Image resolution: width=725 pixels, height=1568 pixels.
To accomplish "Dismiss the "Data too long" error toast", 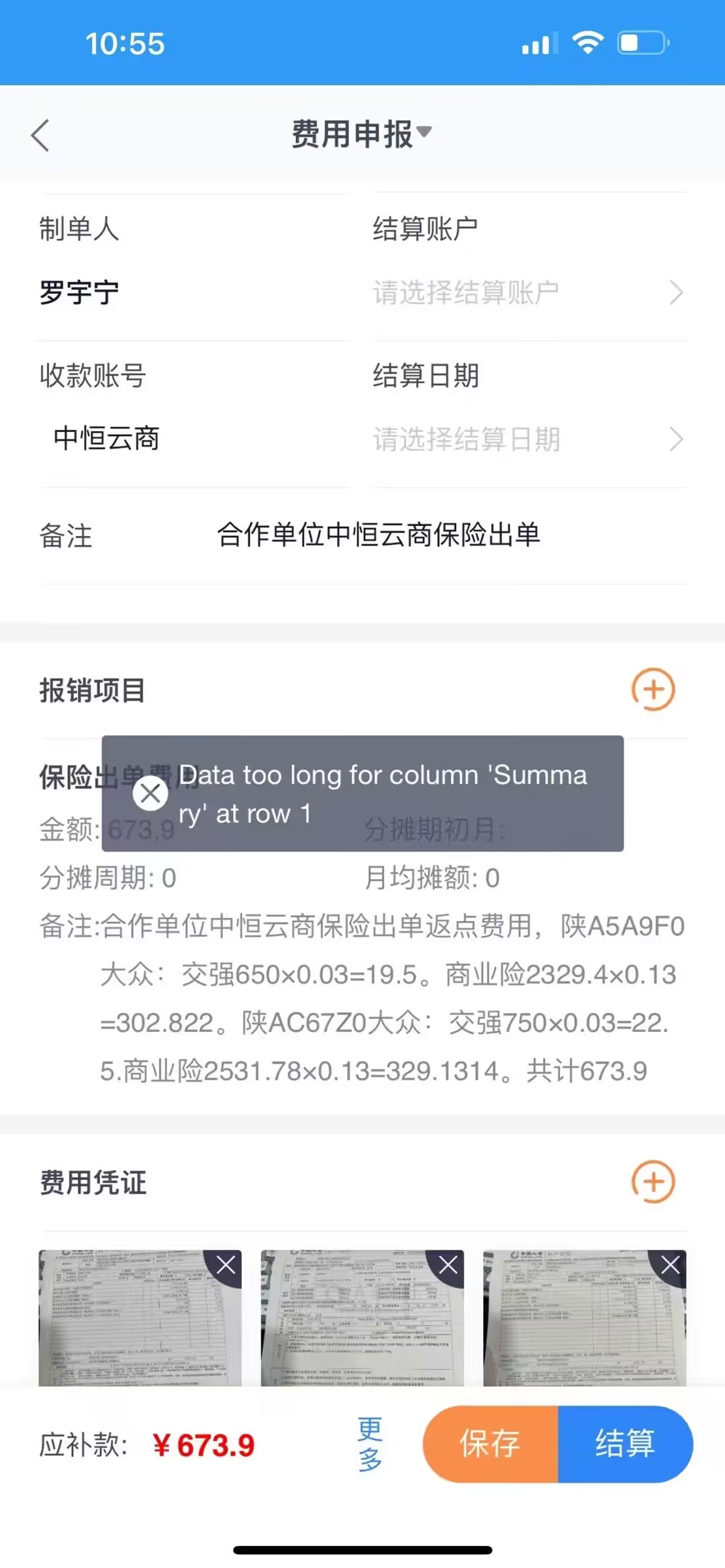I will pyautogui.click(x=150, y=794).
